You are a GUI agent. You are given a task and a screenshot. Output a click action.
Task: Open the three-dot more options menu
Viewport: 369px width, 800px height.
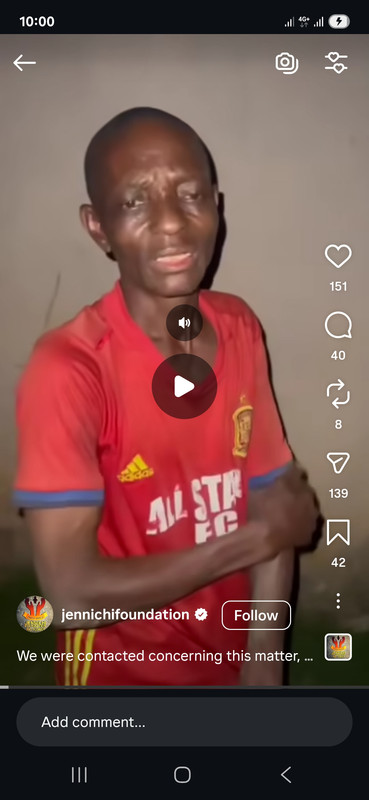(338, 601)
